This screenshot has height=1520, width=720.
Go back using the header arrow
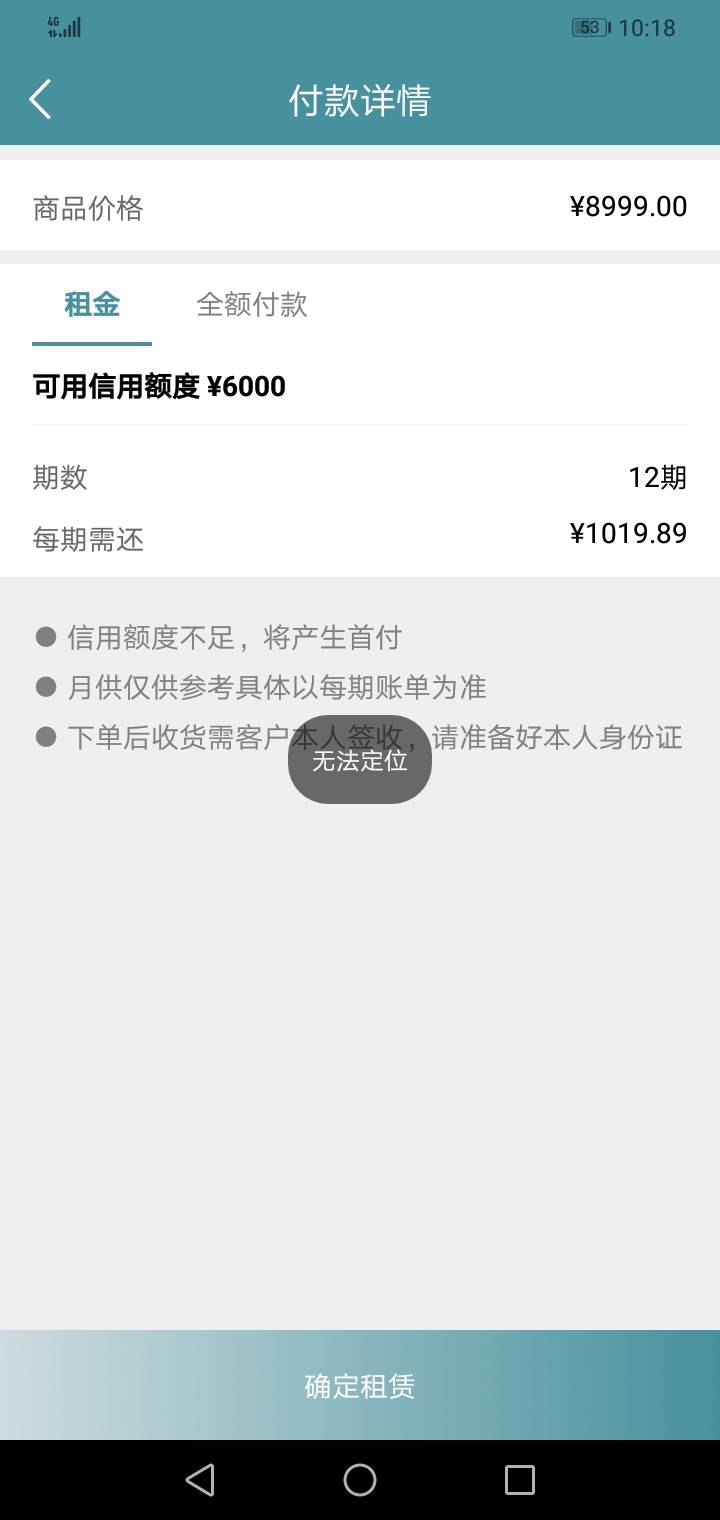[x=40, y=100]
